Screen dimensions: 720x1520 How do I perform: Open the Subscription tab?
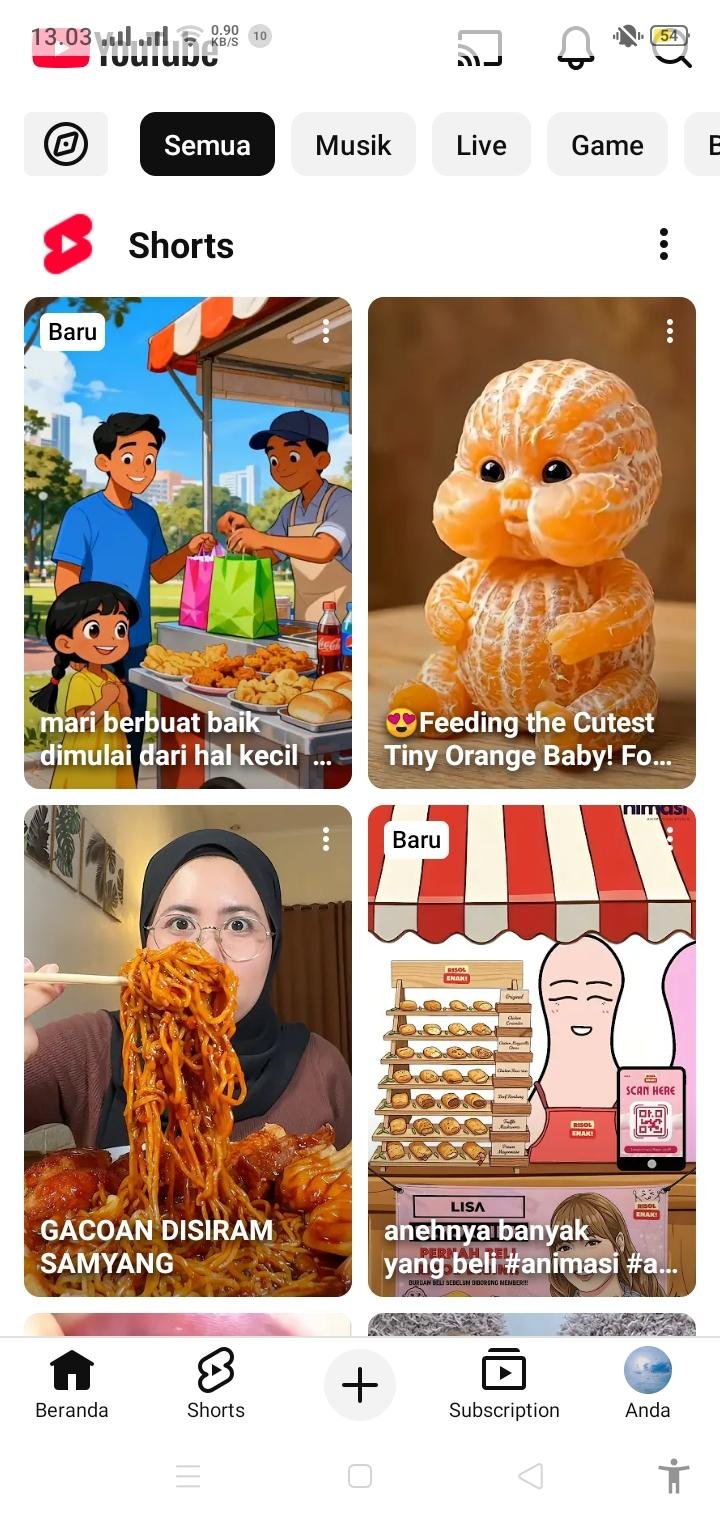click(x=504, y=1384)
